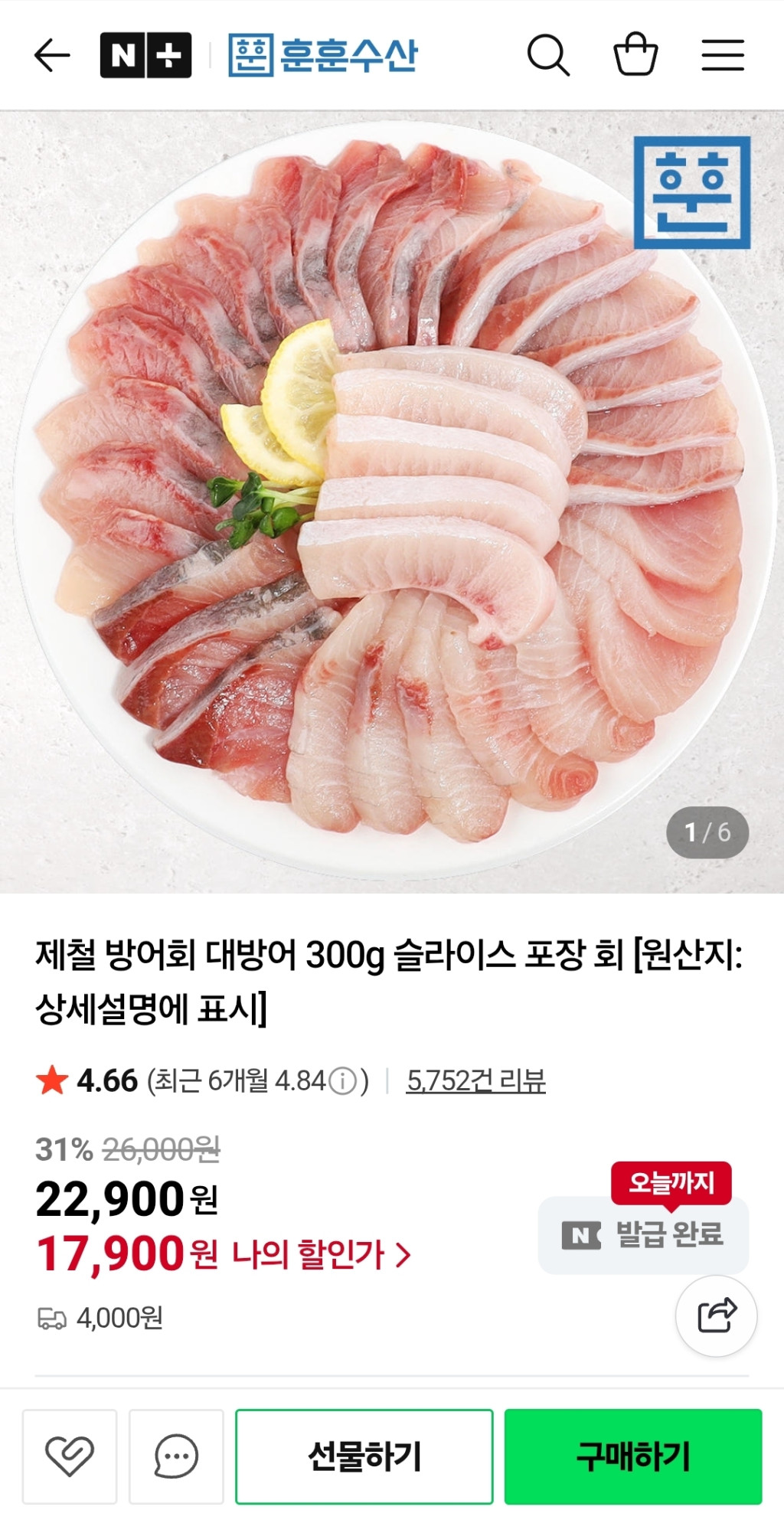View 나의 할인가 details
This screenshot has width=784, height=1536.
[x=322, y=1254]
